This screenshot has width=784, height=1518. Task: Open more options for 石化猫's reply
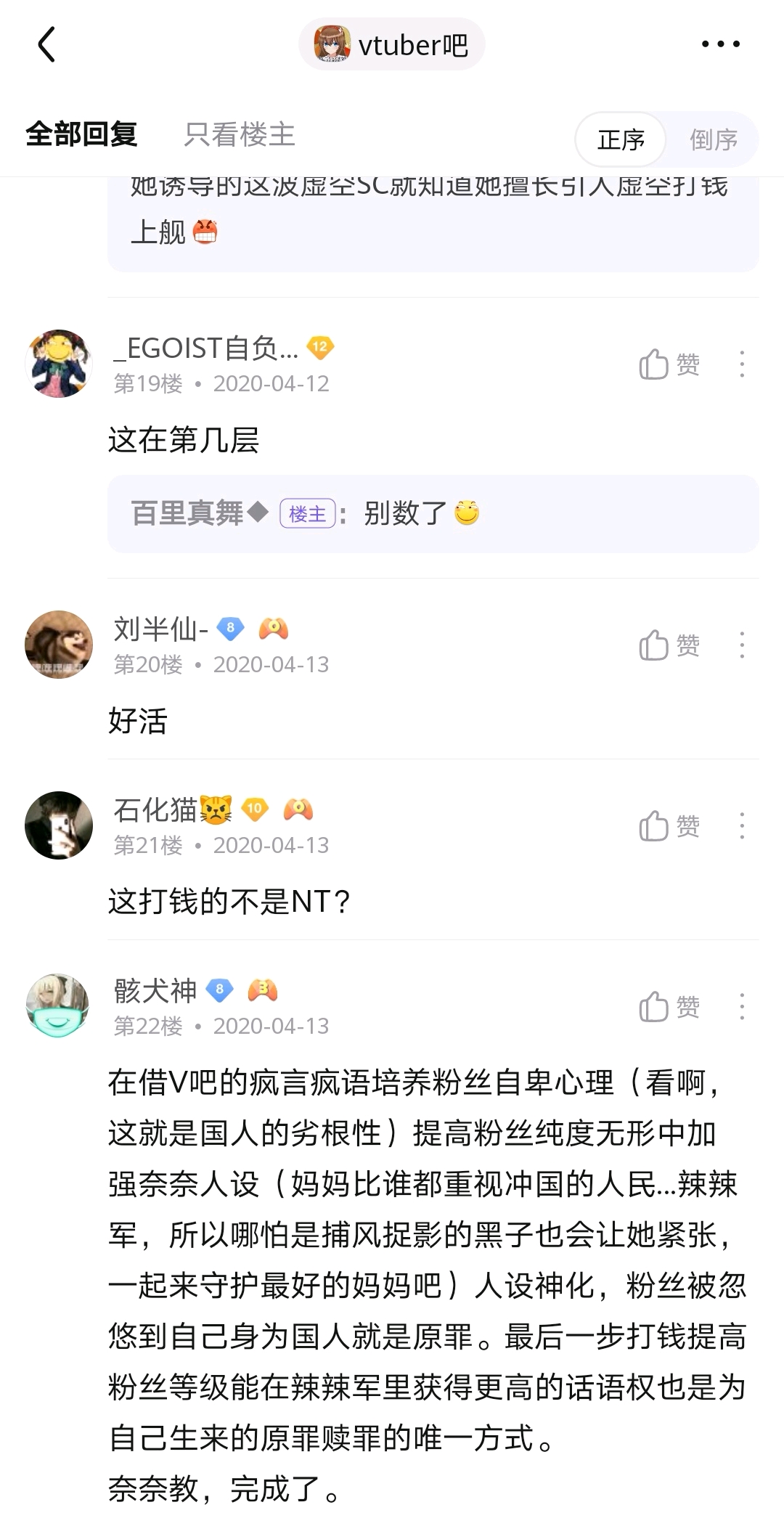[x=742, y=826]
